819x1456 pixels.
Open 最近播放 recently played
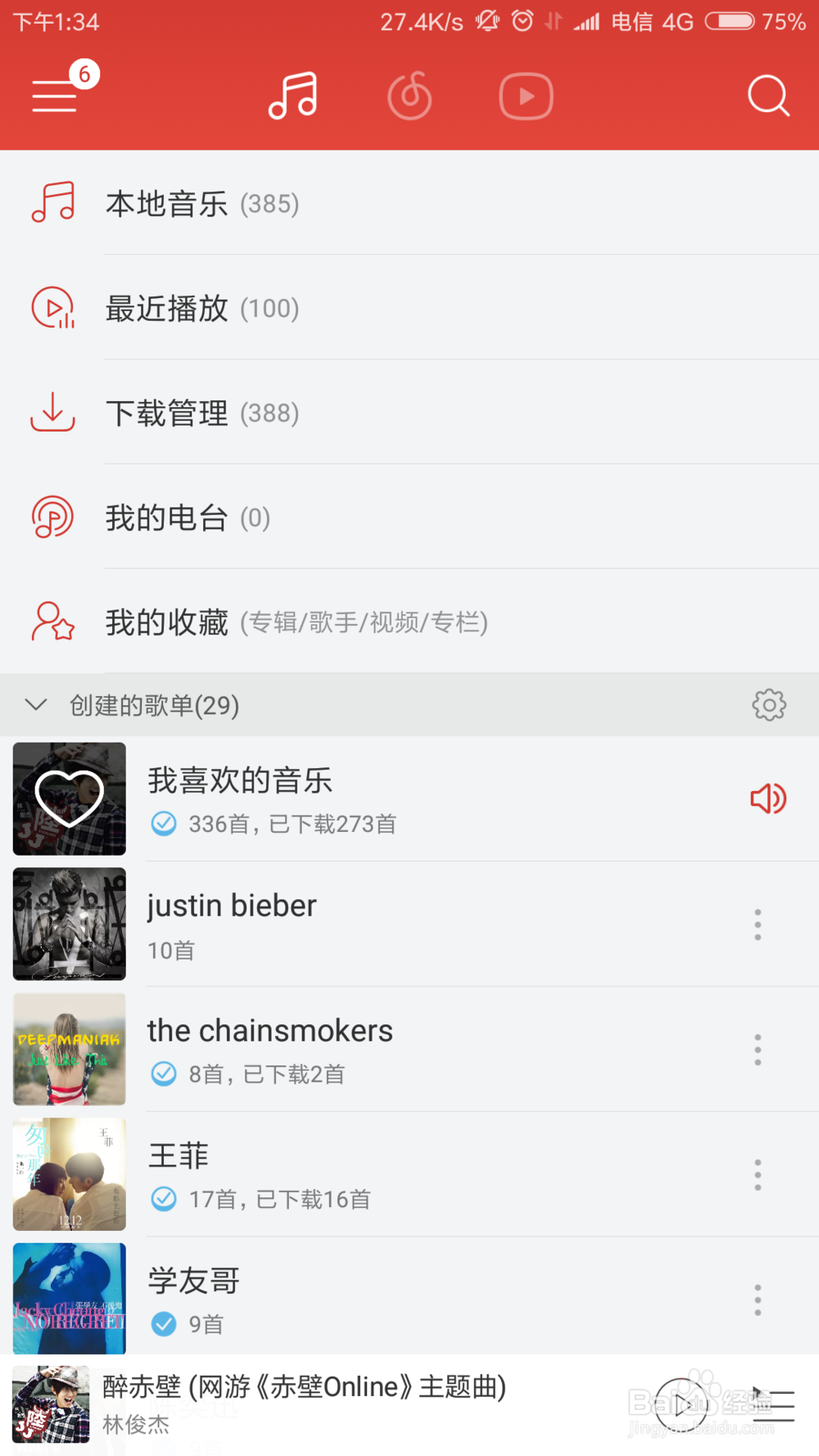[x=409, y=308]
